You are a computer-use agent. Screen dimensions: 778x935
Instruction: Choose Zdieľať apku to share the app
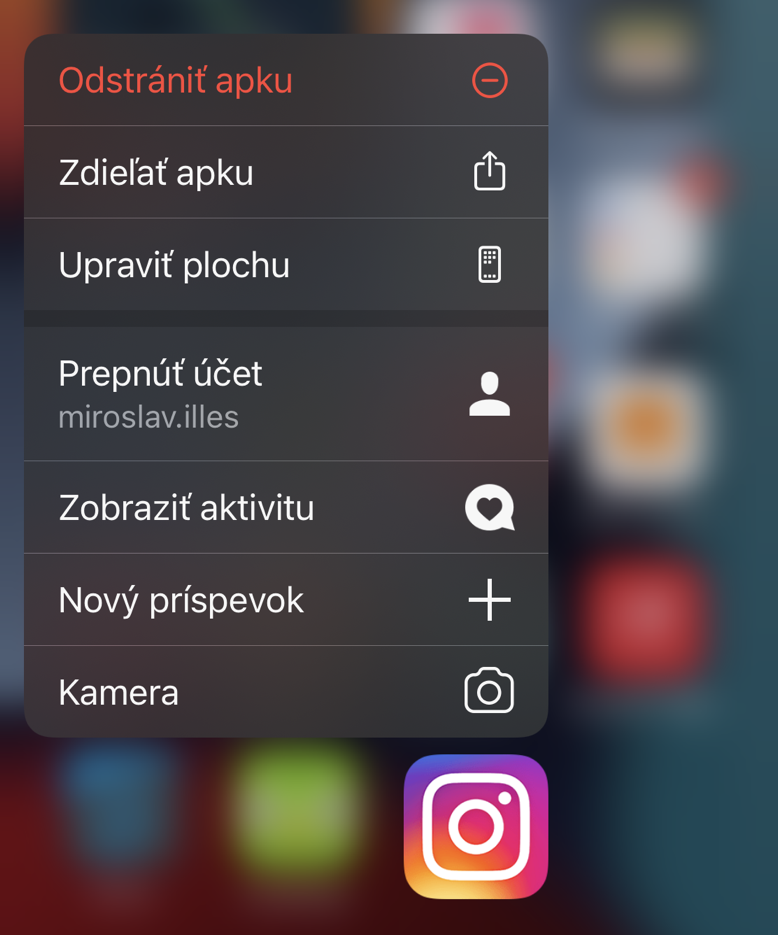(x=285, y=173)
